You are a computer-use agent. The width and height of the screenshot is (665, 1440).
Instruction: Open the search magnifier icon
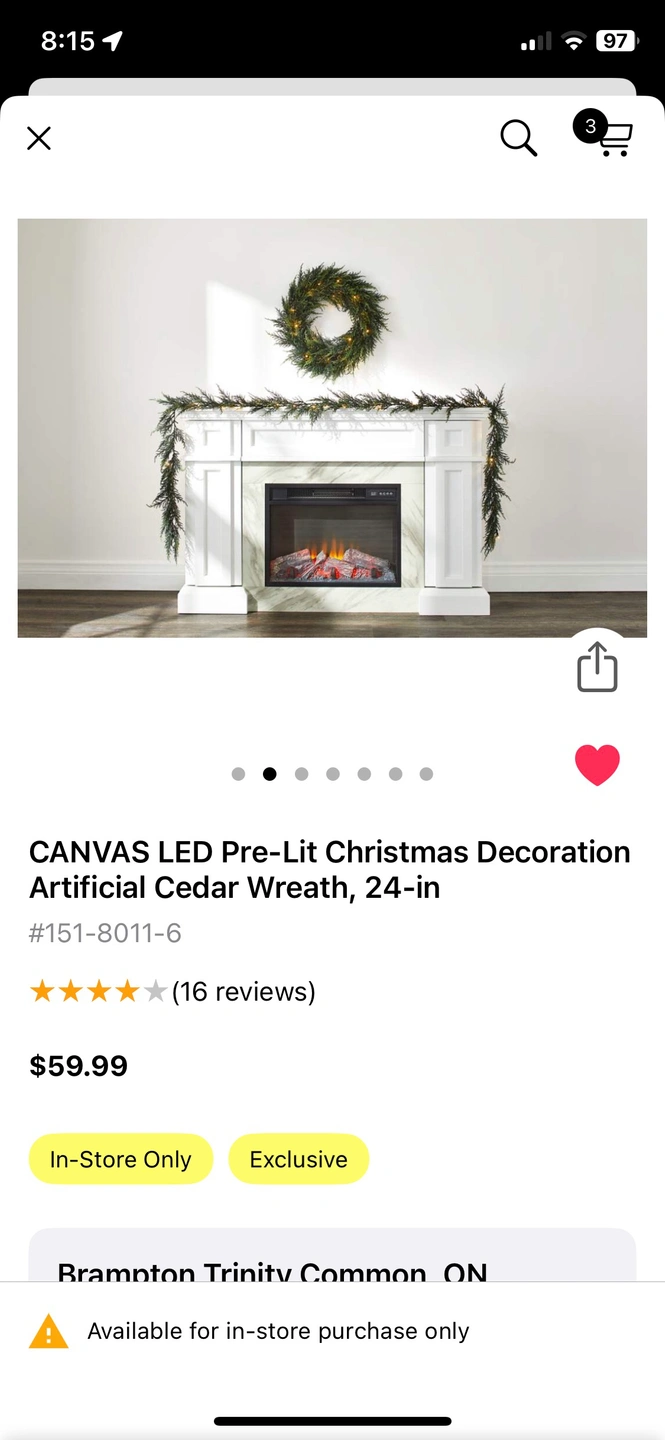[x=518, y=138]
